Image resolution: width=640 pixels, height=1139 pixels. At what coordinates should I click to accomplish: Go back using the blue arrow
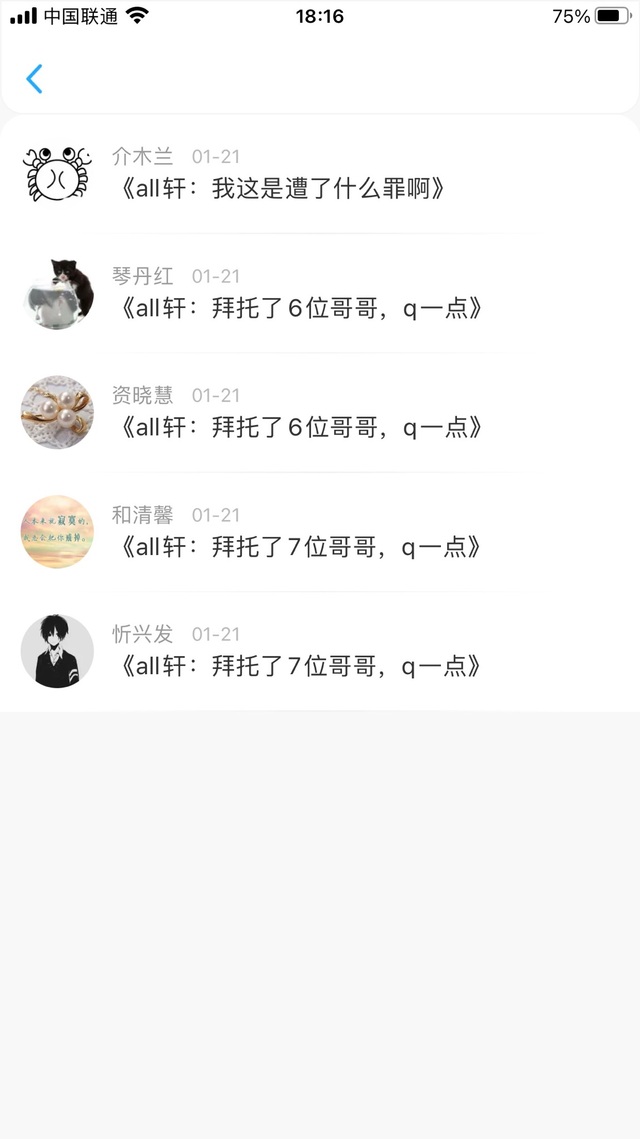[x=35, y=79]
